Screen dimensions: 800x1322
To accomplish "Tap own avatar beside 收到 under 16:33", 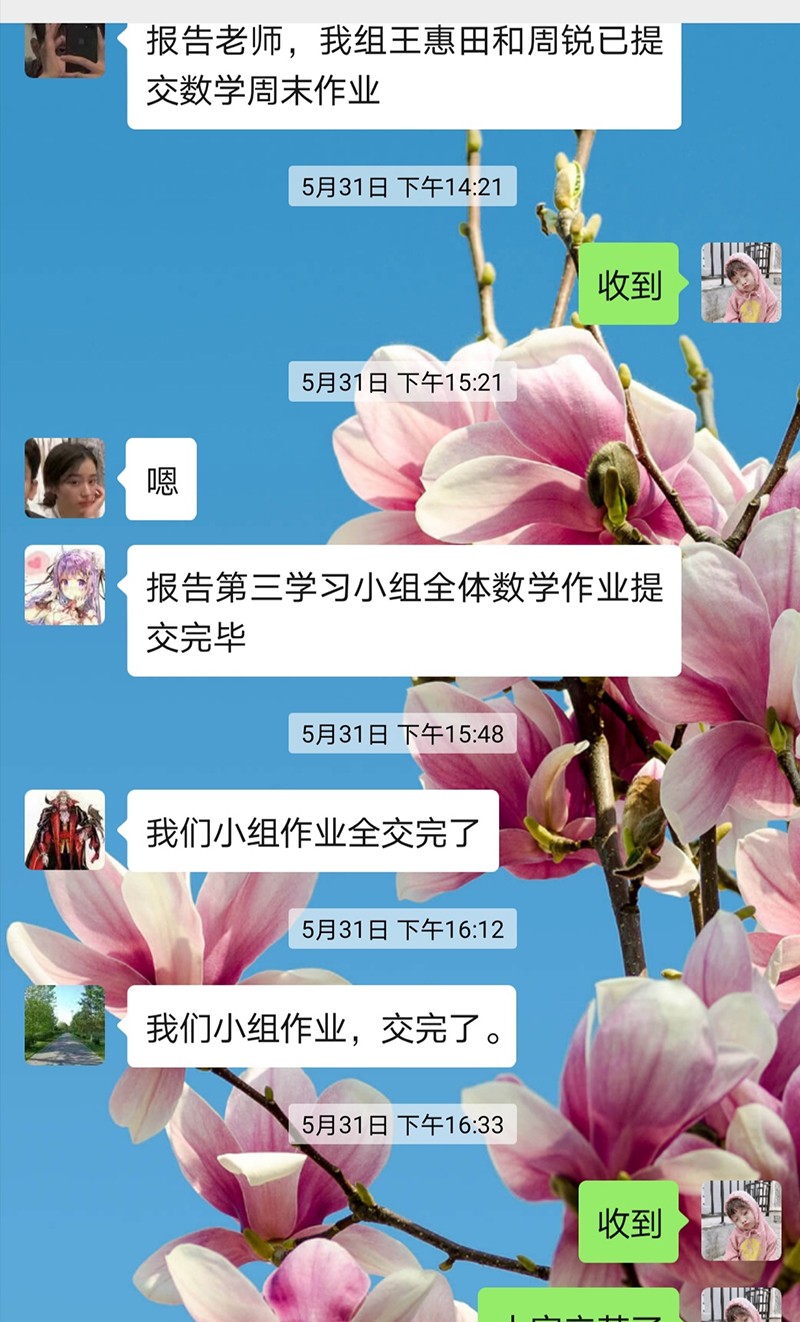I will (x=741, y=1220).
